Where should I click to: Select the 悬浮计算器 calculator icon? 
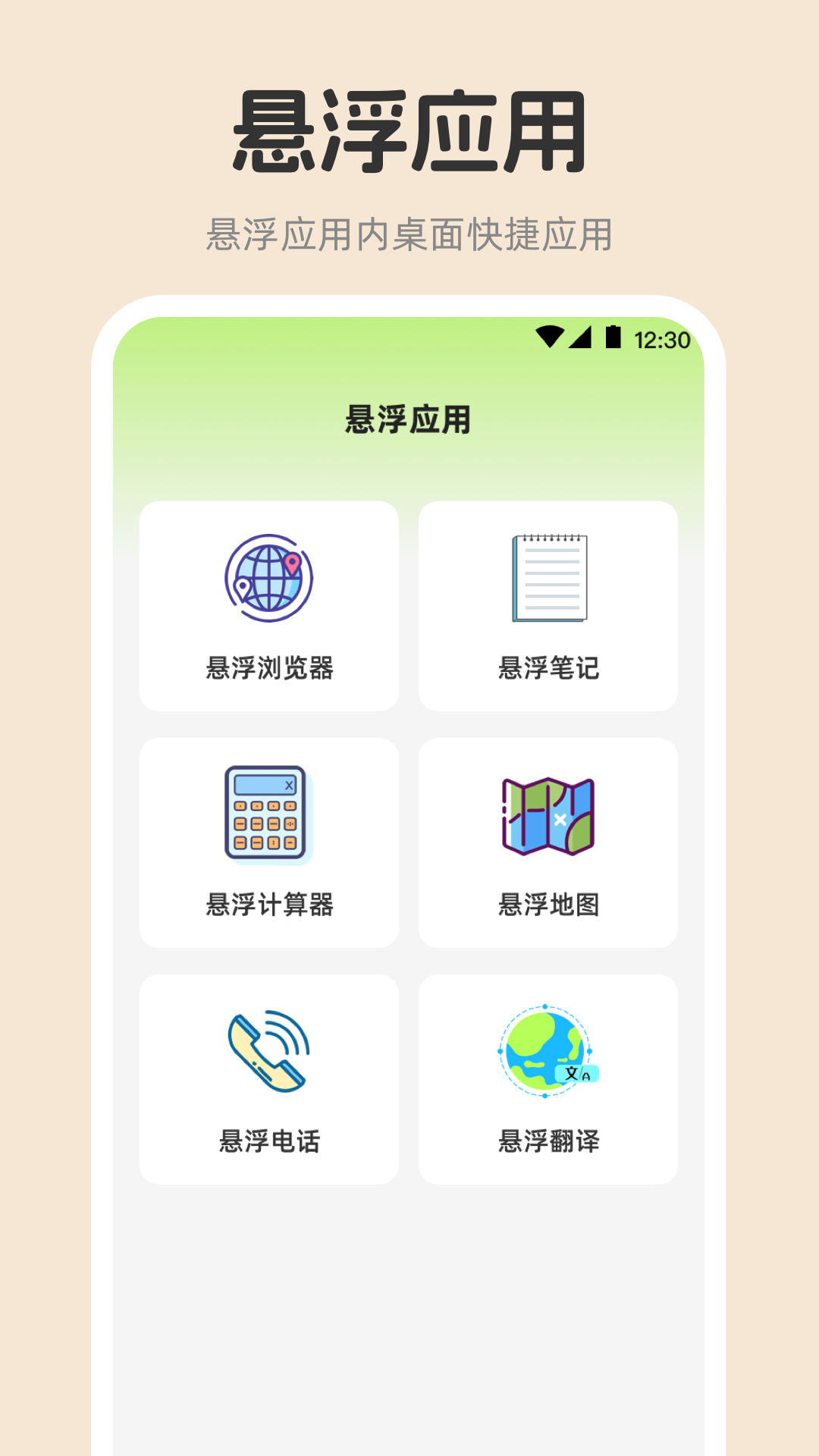[x=269, y=815]
